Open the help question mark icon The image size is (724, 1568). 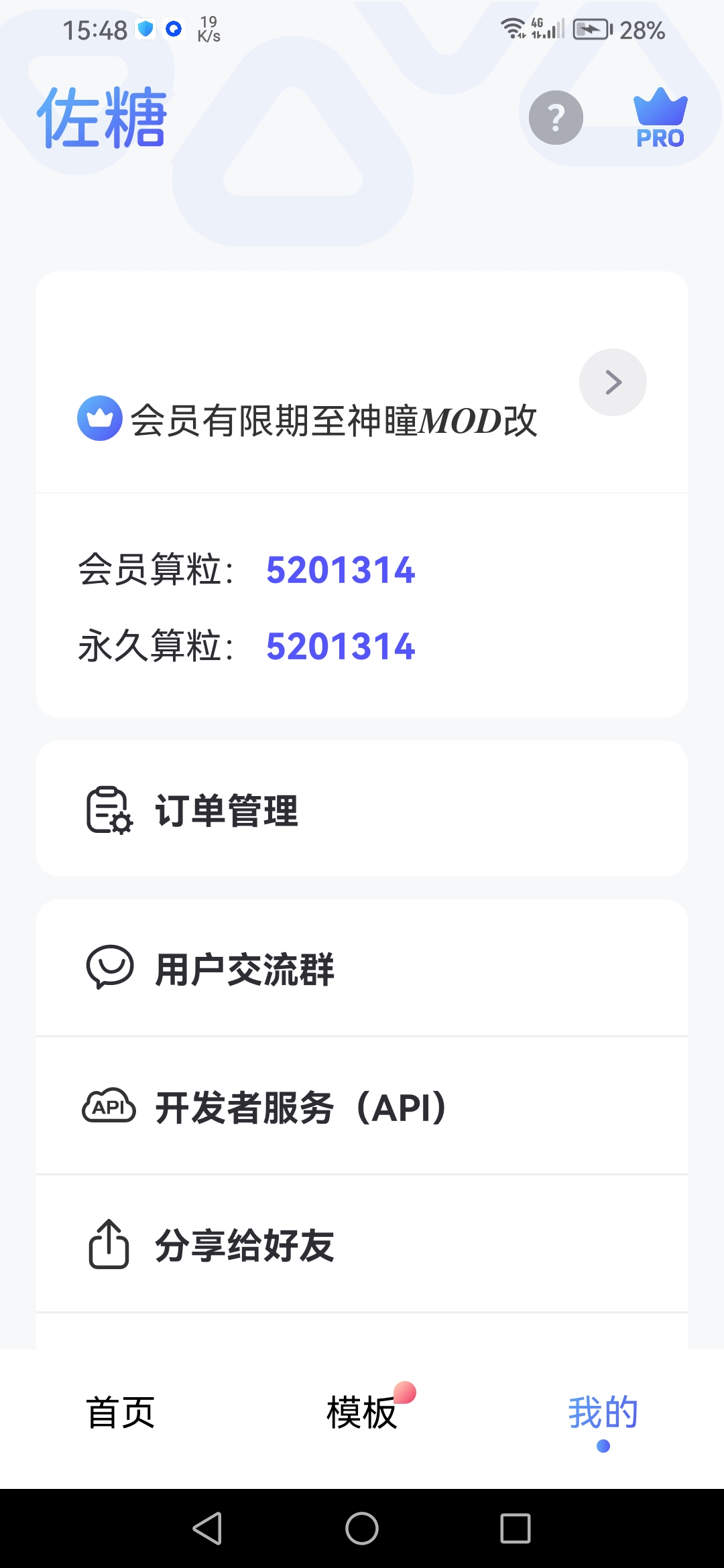[556, 118]
